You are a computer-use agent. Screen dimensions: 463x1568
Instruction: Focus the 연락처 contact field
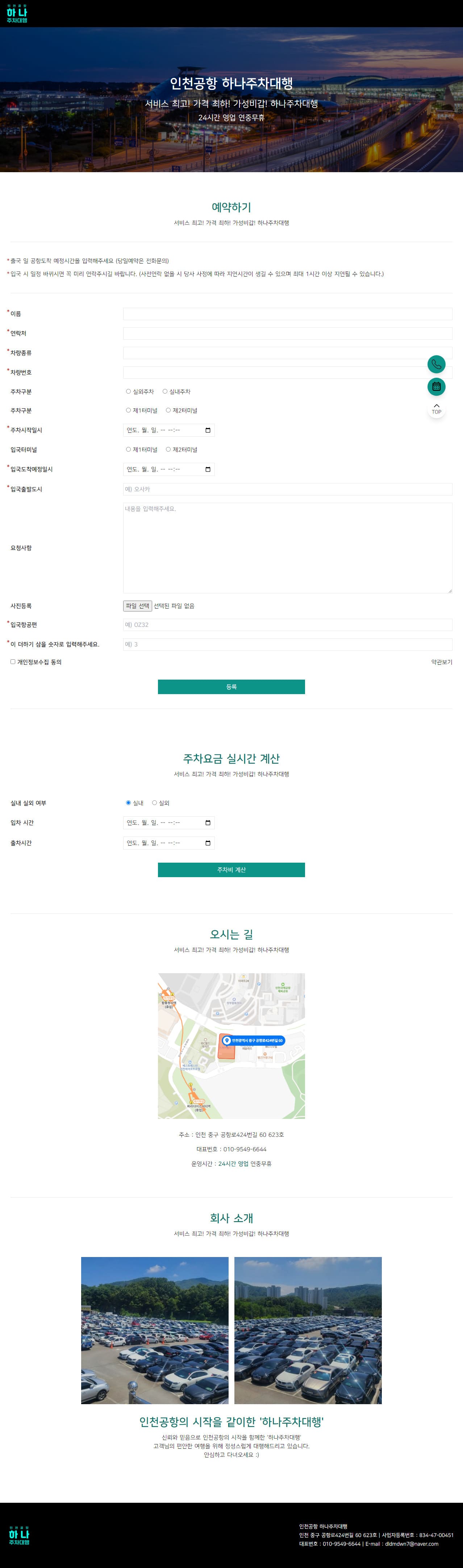287,333
